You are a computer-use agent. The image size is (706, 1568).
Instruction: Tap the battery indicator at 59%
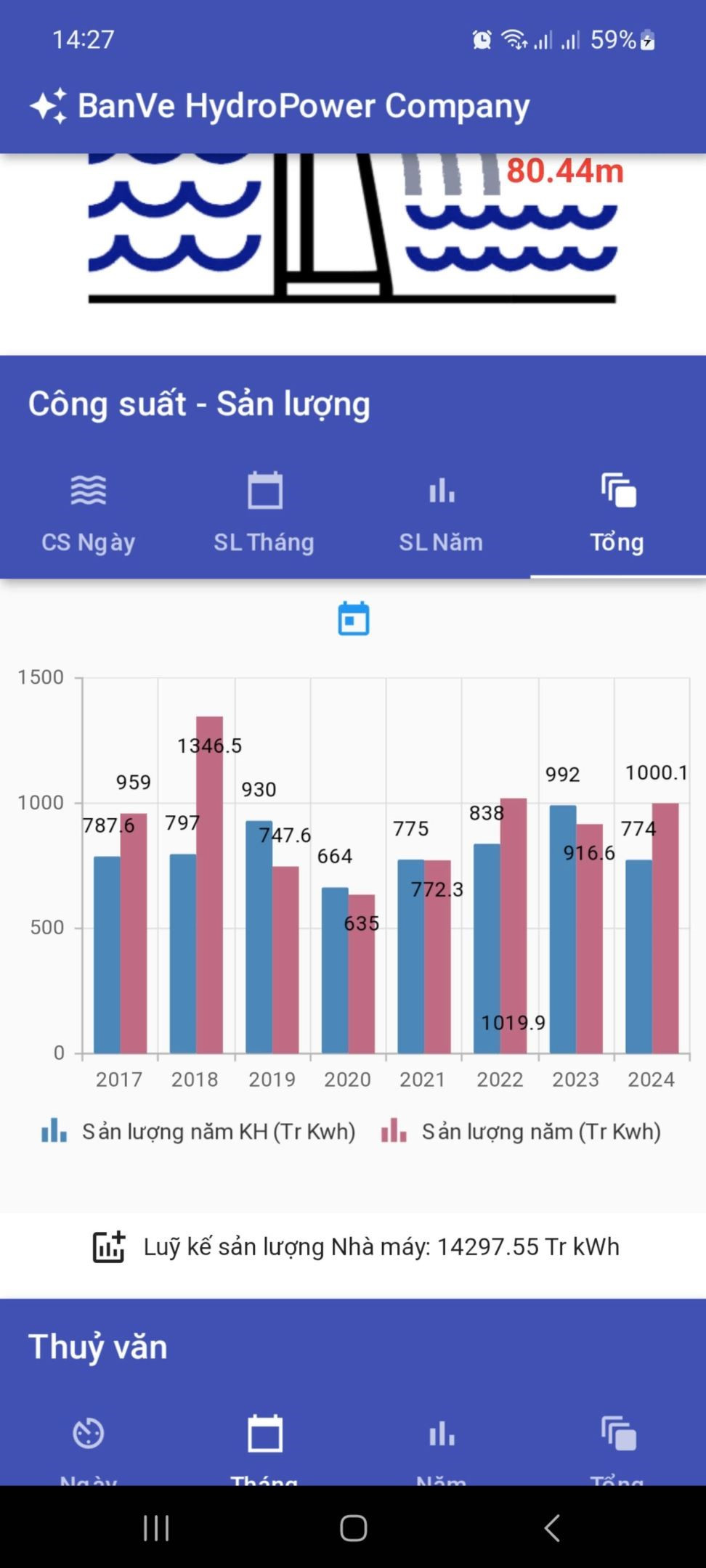616,40
